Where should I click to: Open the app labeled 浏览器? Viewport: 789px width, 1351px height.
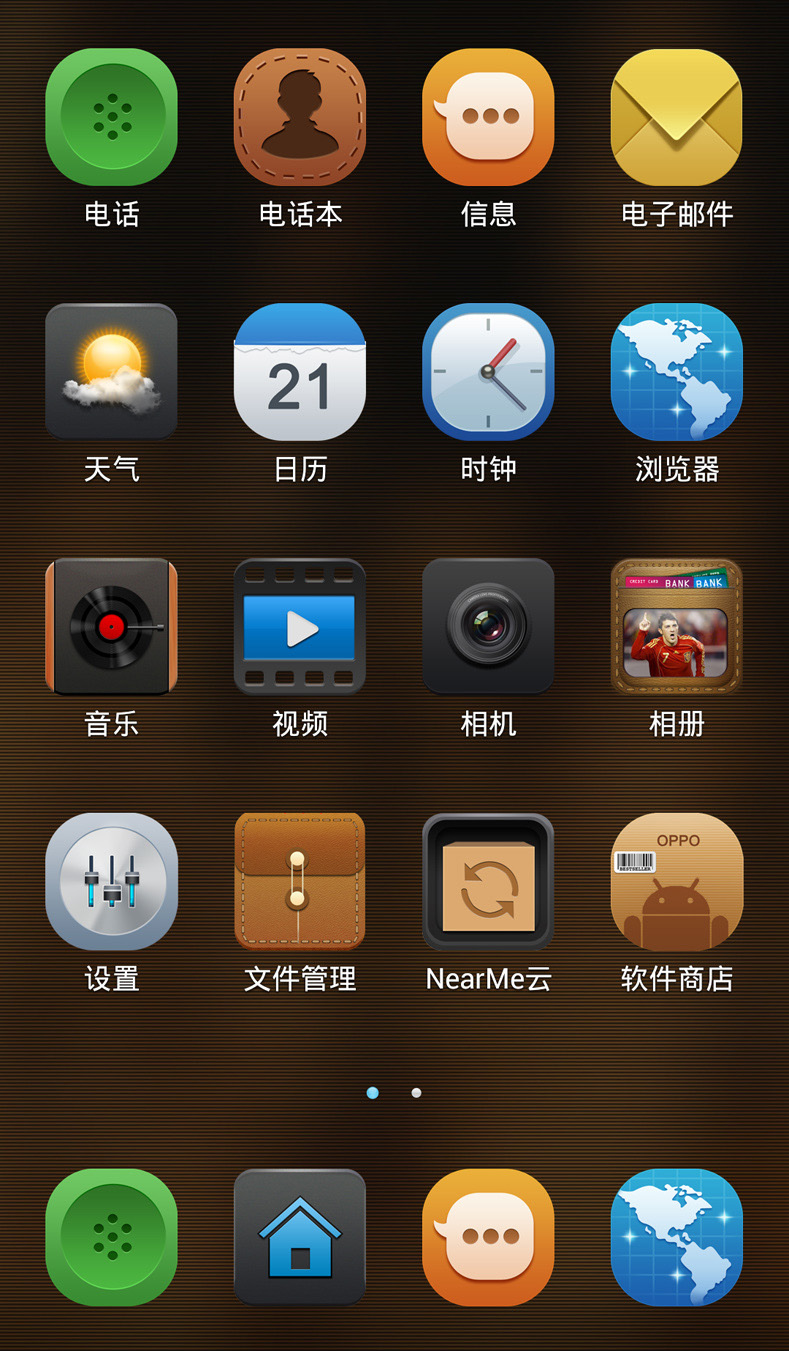677,372
